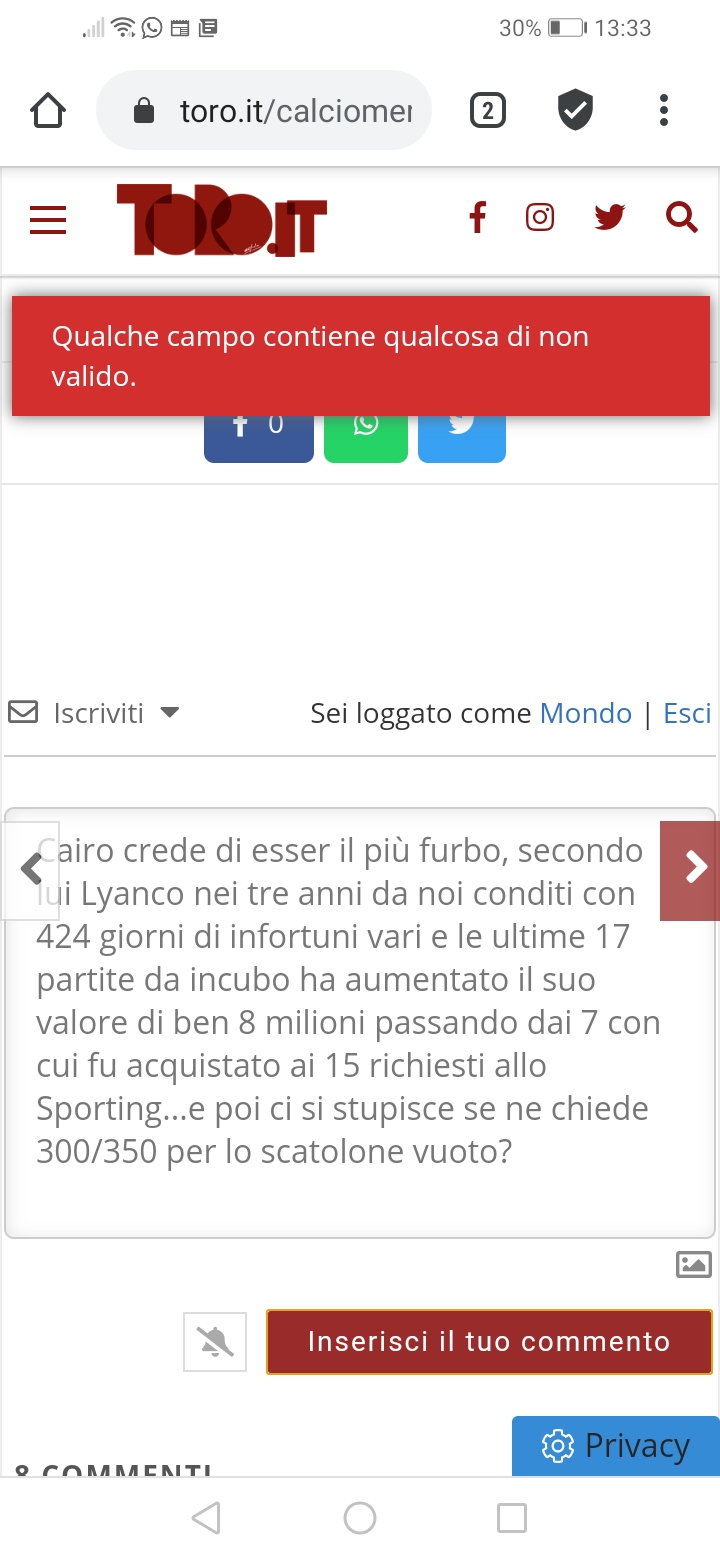Open Toro.it Twitter page
Image resolution: width=720 pixels, height=1560 pixels.
(609, 217)
